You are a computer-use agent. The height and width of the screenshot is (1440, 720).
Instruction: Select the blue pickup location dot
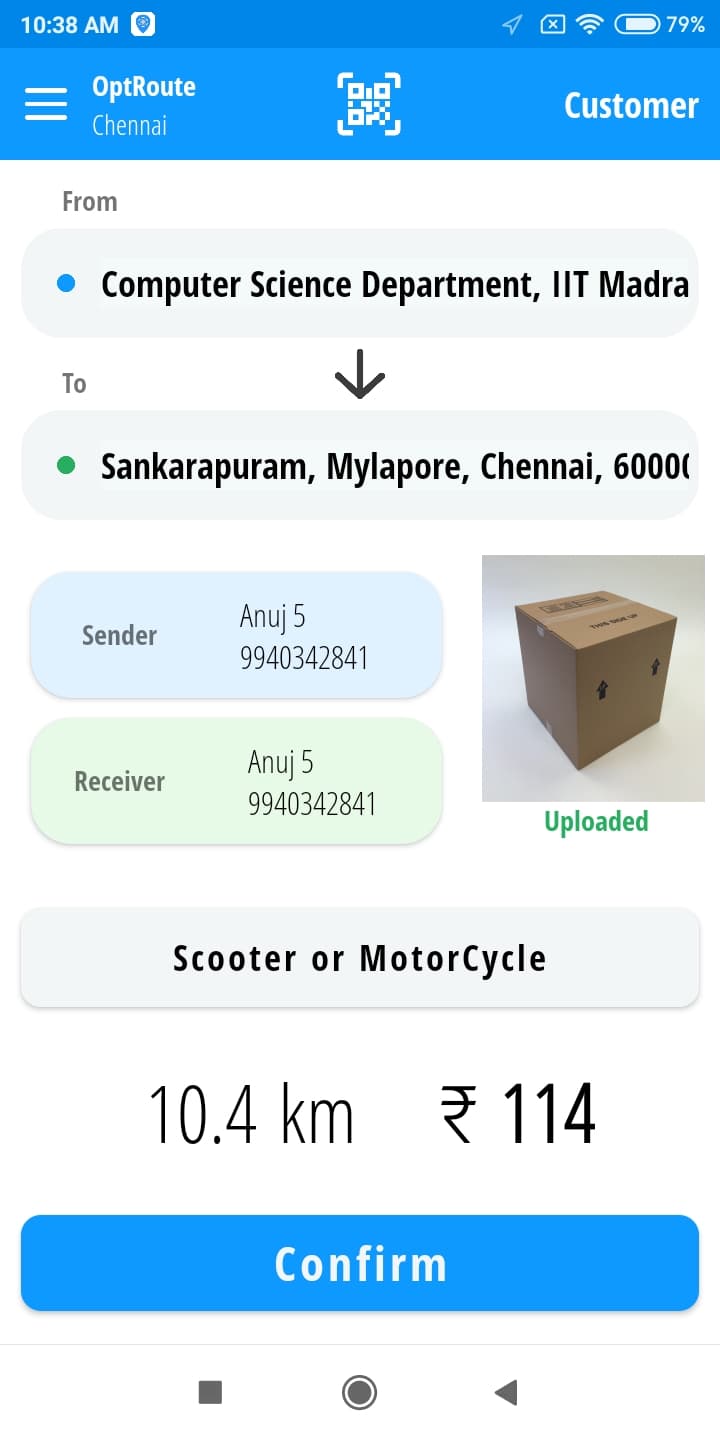[x=64, y=284]
